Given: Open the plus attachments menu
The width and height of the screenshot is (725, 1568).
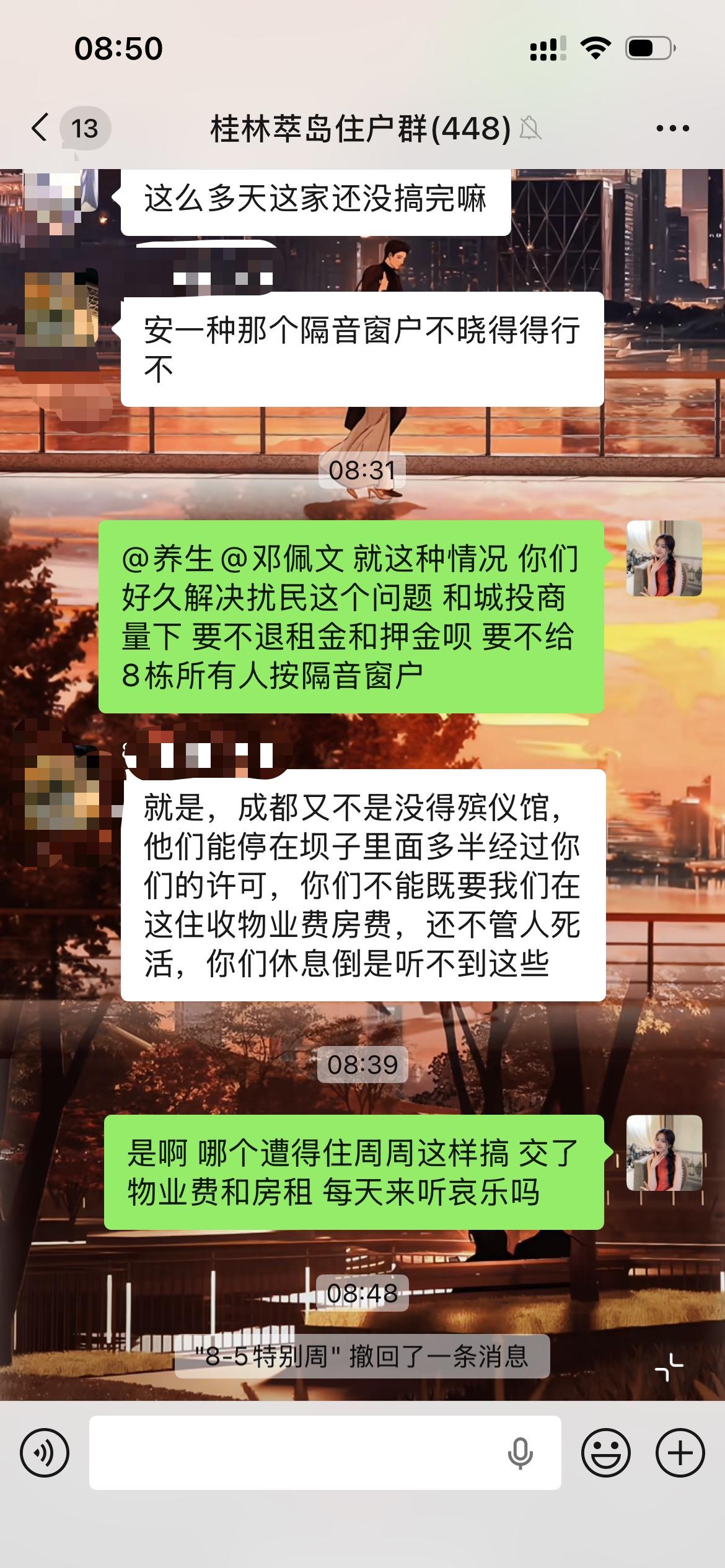Looking at the screenshot, I should pos(680,1452).
